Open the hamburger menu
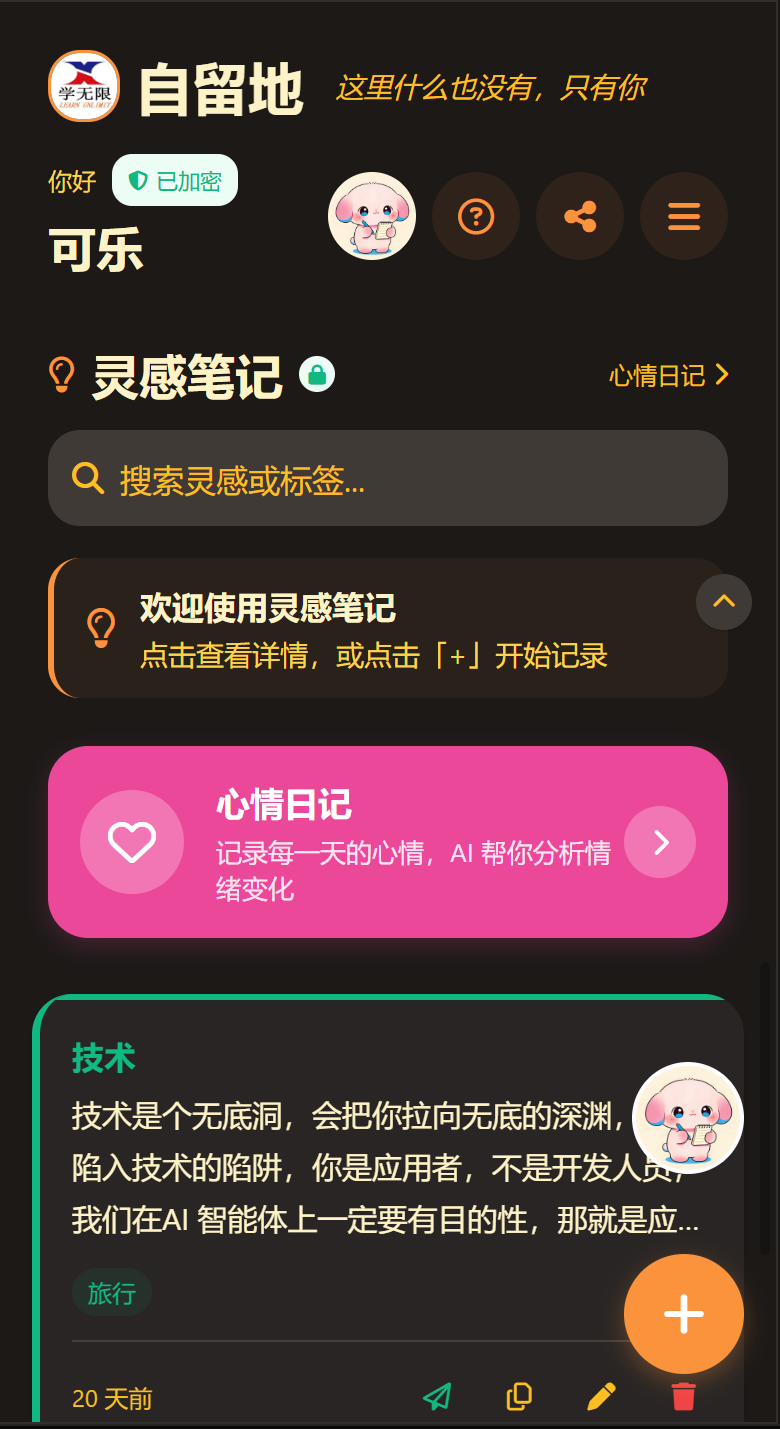780x1429 pixels. [684, 216]
